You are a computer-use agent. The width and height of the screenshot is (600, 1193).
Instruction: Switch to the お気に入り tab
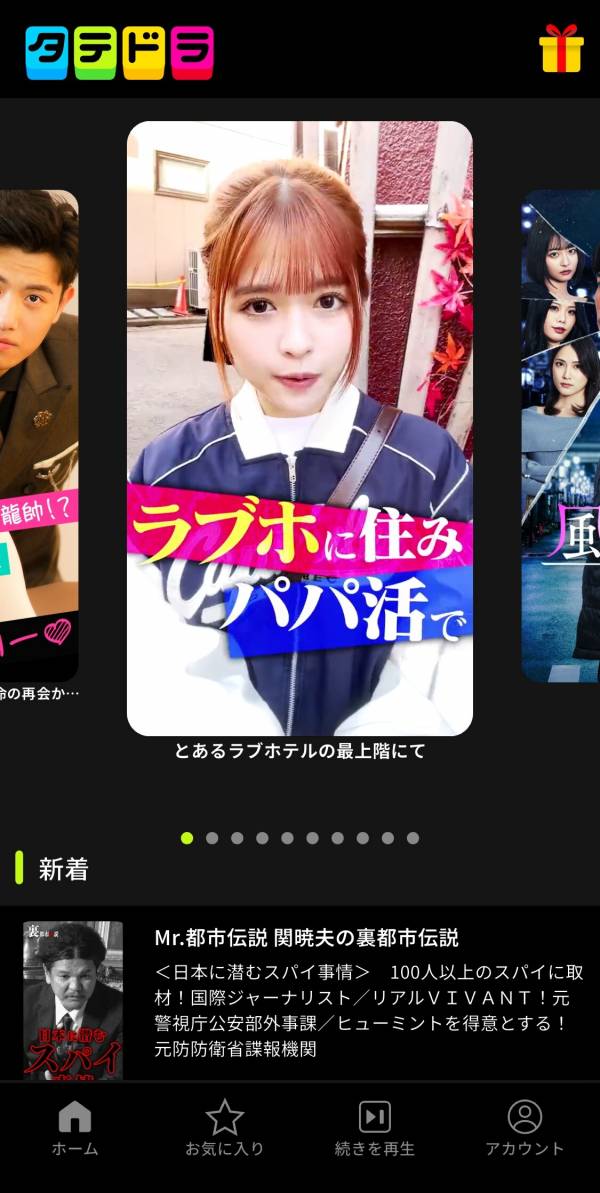[x=225, y=1129]
